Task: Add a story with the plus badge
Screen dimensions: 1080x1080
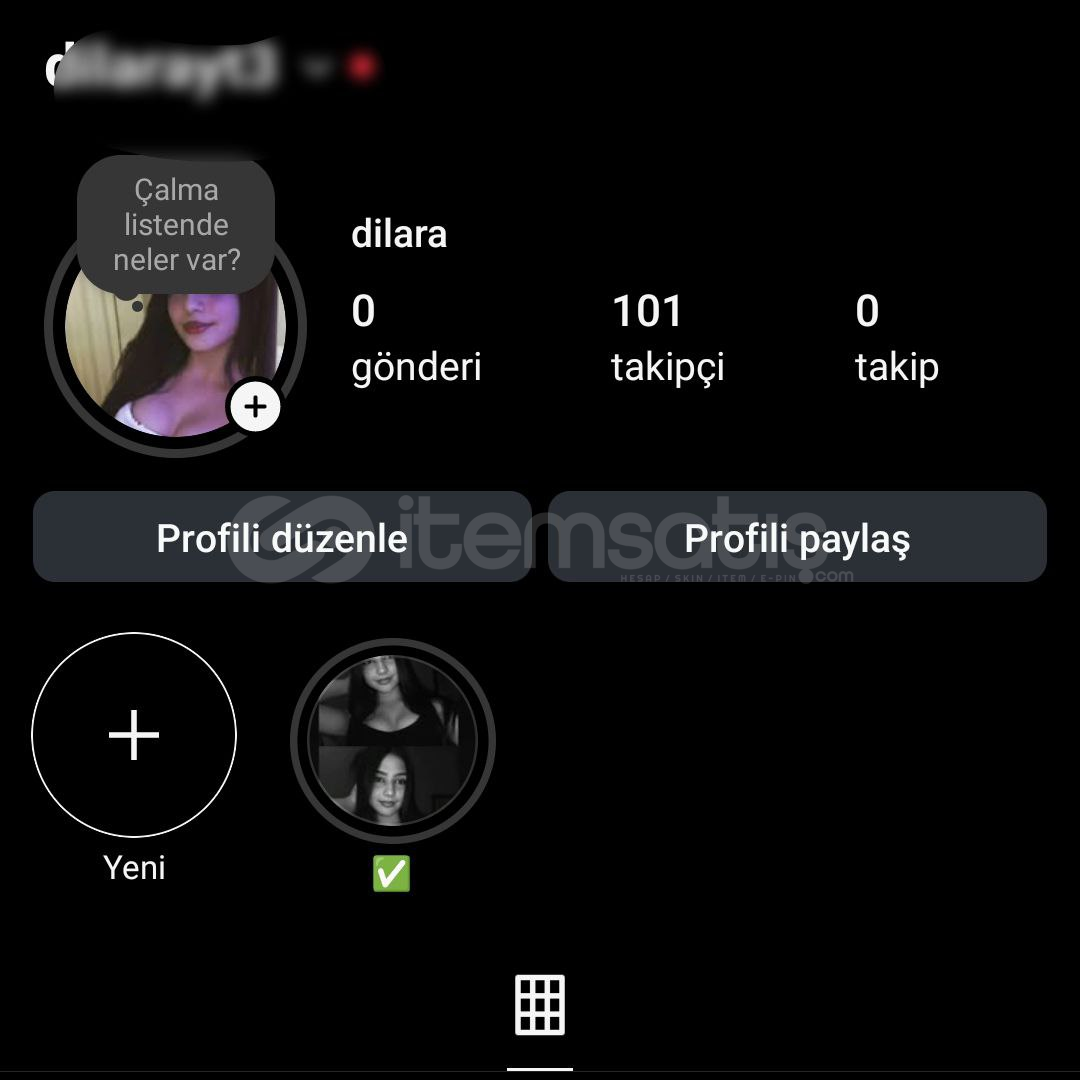Action: (x=256, y=407)
